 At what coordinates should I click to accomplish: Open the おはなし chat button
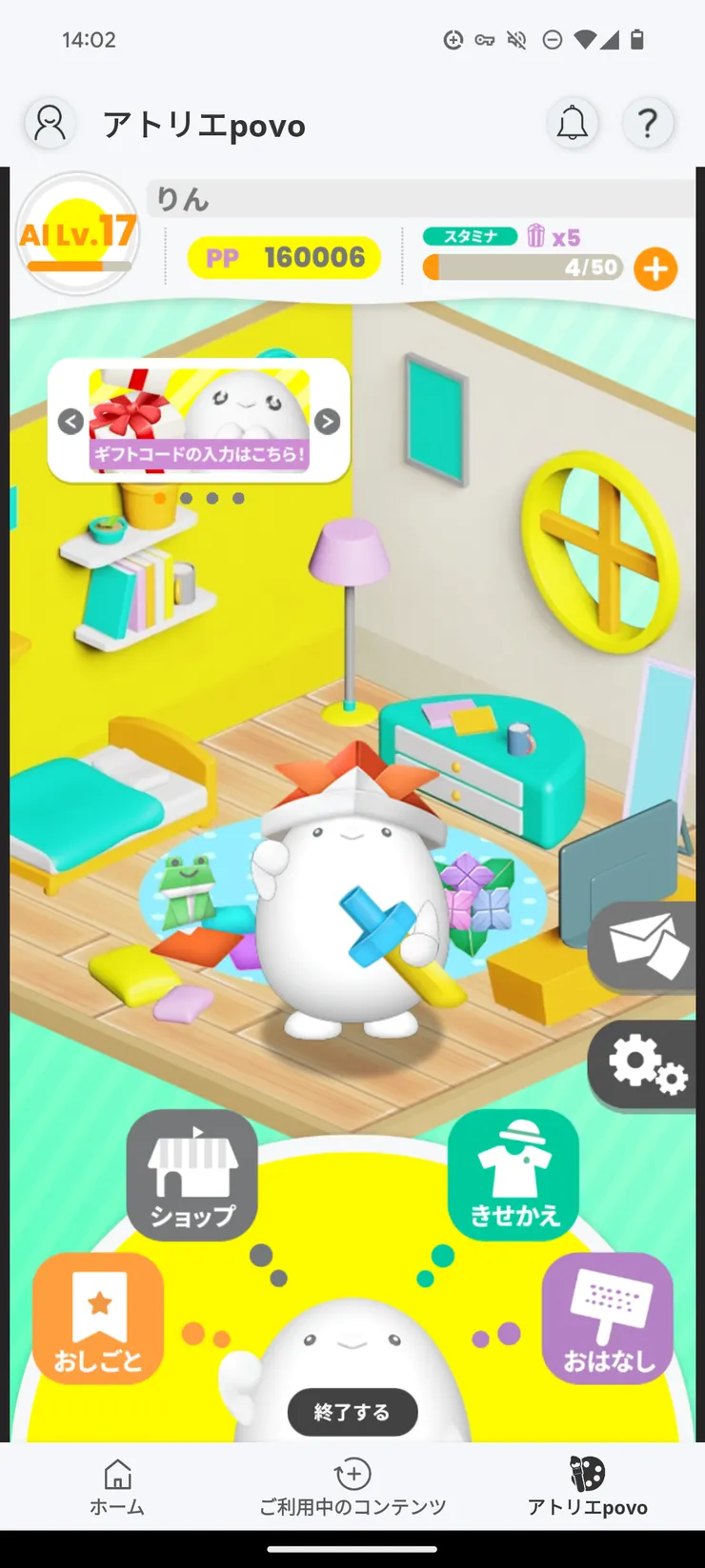point(608,1319)
